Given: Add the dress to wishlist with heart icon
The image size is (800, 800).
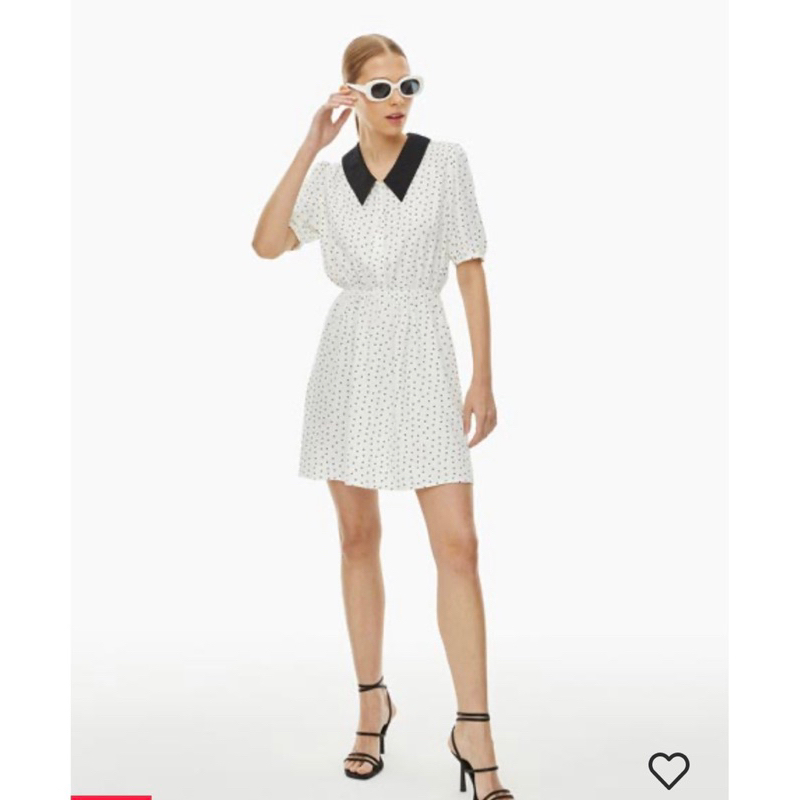Looking at the screenshot, I should point(668,768).
